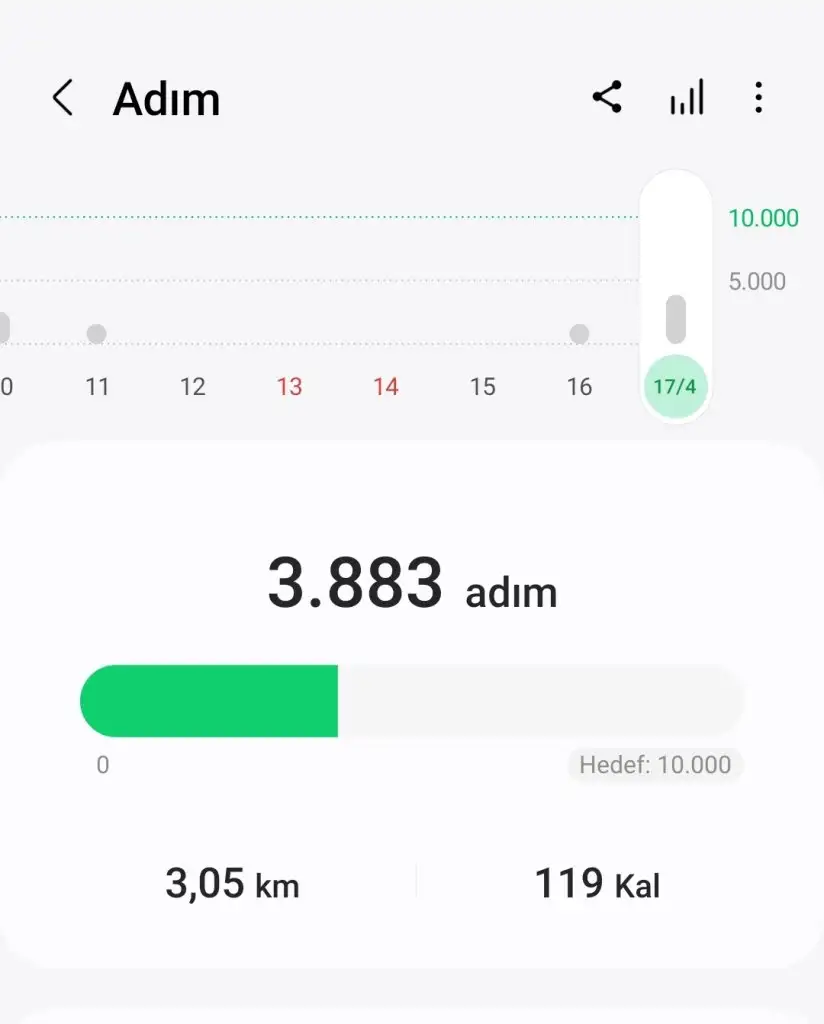The width and height of the screenshot is (824, 1024).
Task: Select day 13 in the step chart
Action: tap(289, 386)
